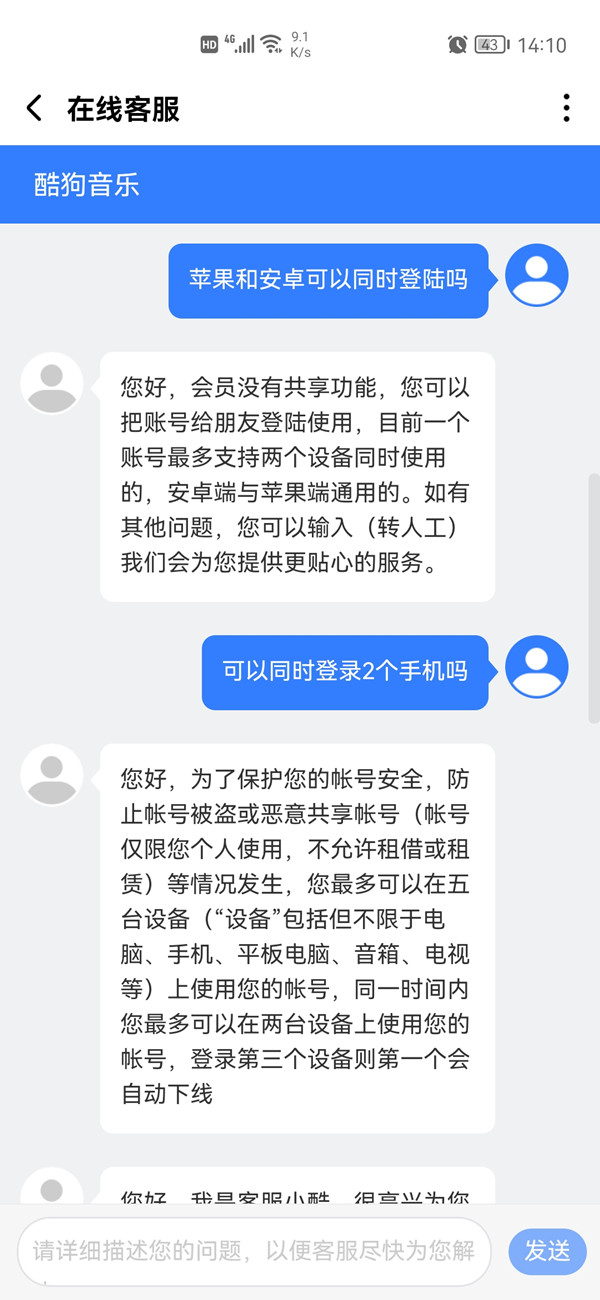Open the three-dot overflow menu

[566, 108]
